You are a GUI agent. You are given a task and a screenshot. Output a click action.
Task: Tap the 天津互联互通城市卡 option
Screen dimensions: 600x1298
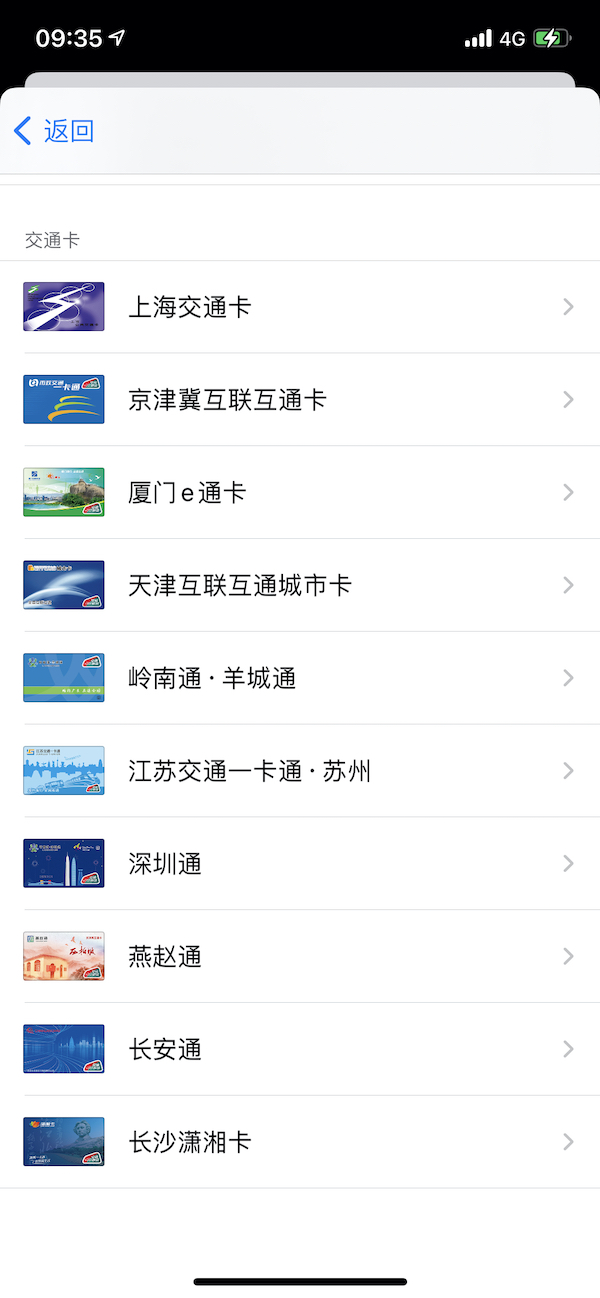tap(240, 585)
